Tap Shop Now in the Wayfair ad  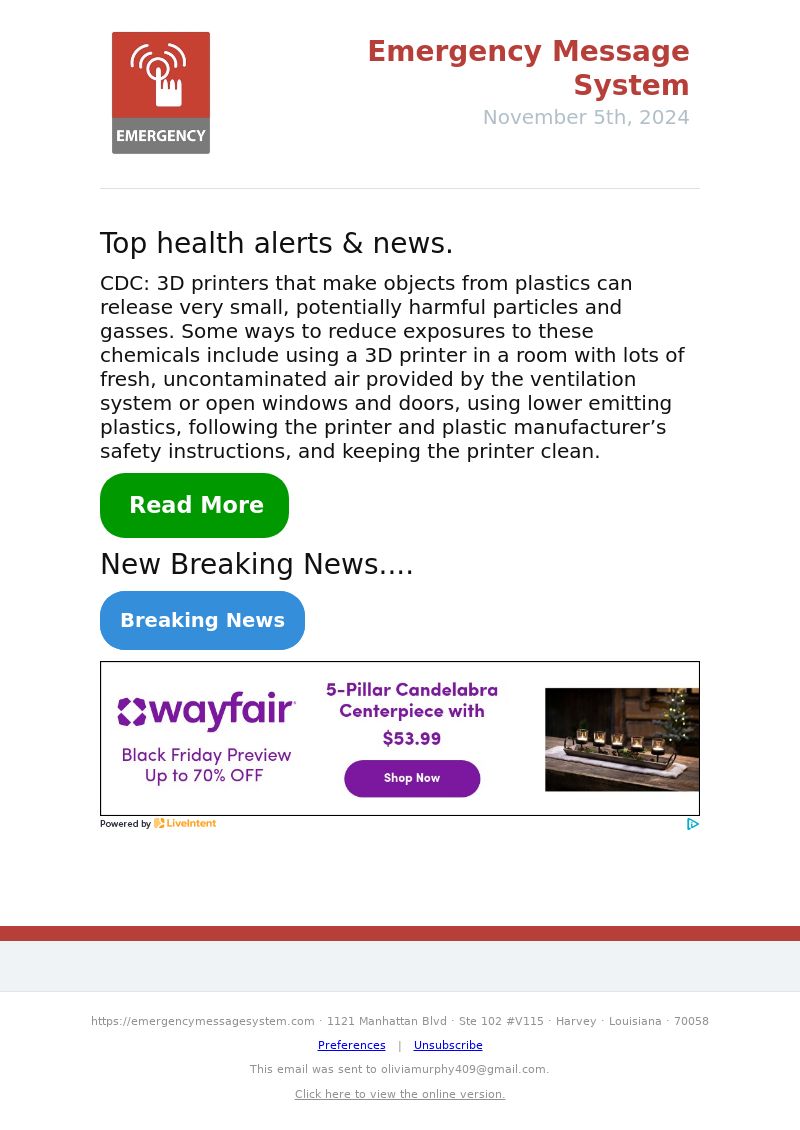(x=412, y=778)
